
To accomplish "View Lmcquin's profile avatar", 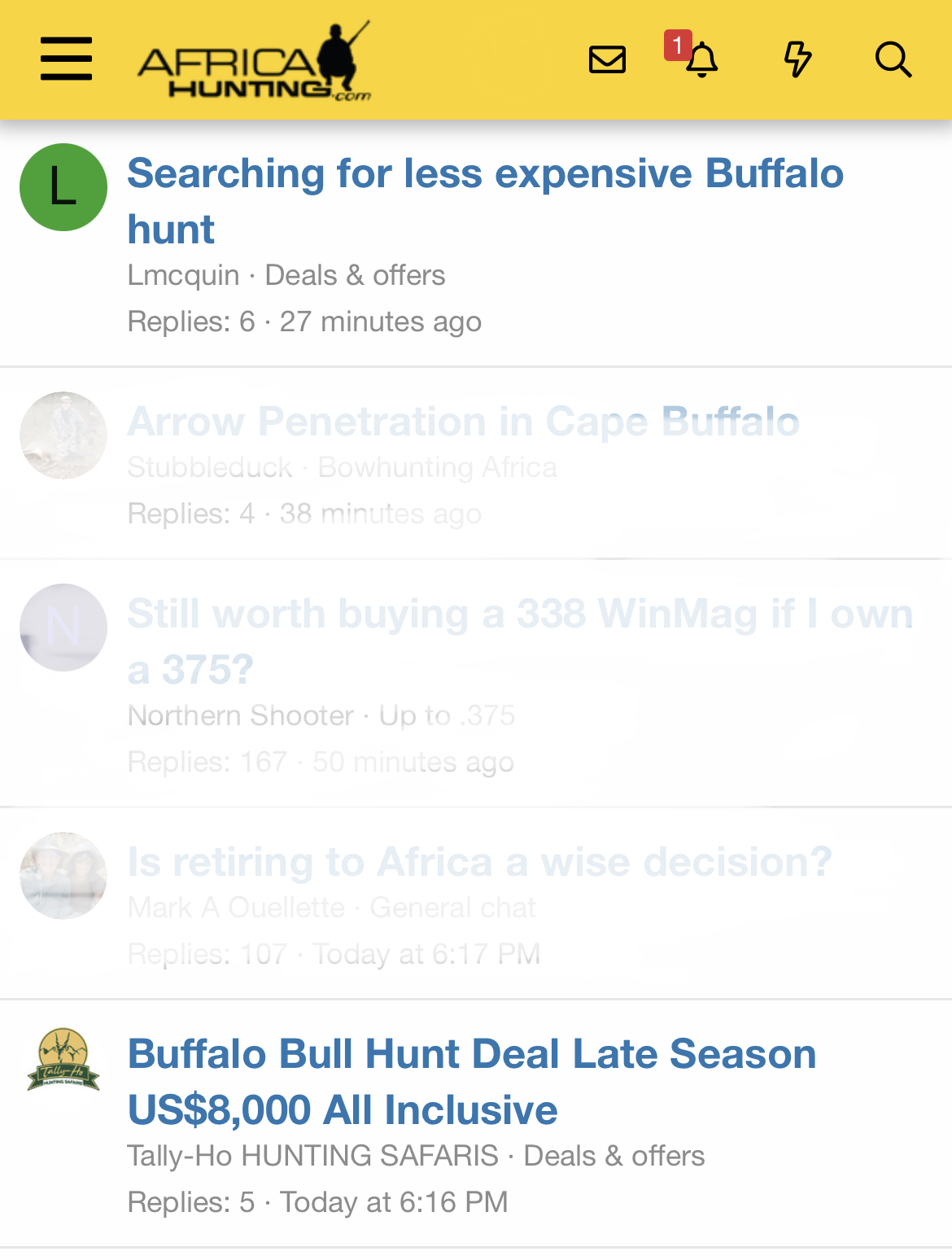I will [63, 187].
